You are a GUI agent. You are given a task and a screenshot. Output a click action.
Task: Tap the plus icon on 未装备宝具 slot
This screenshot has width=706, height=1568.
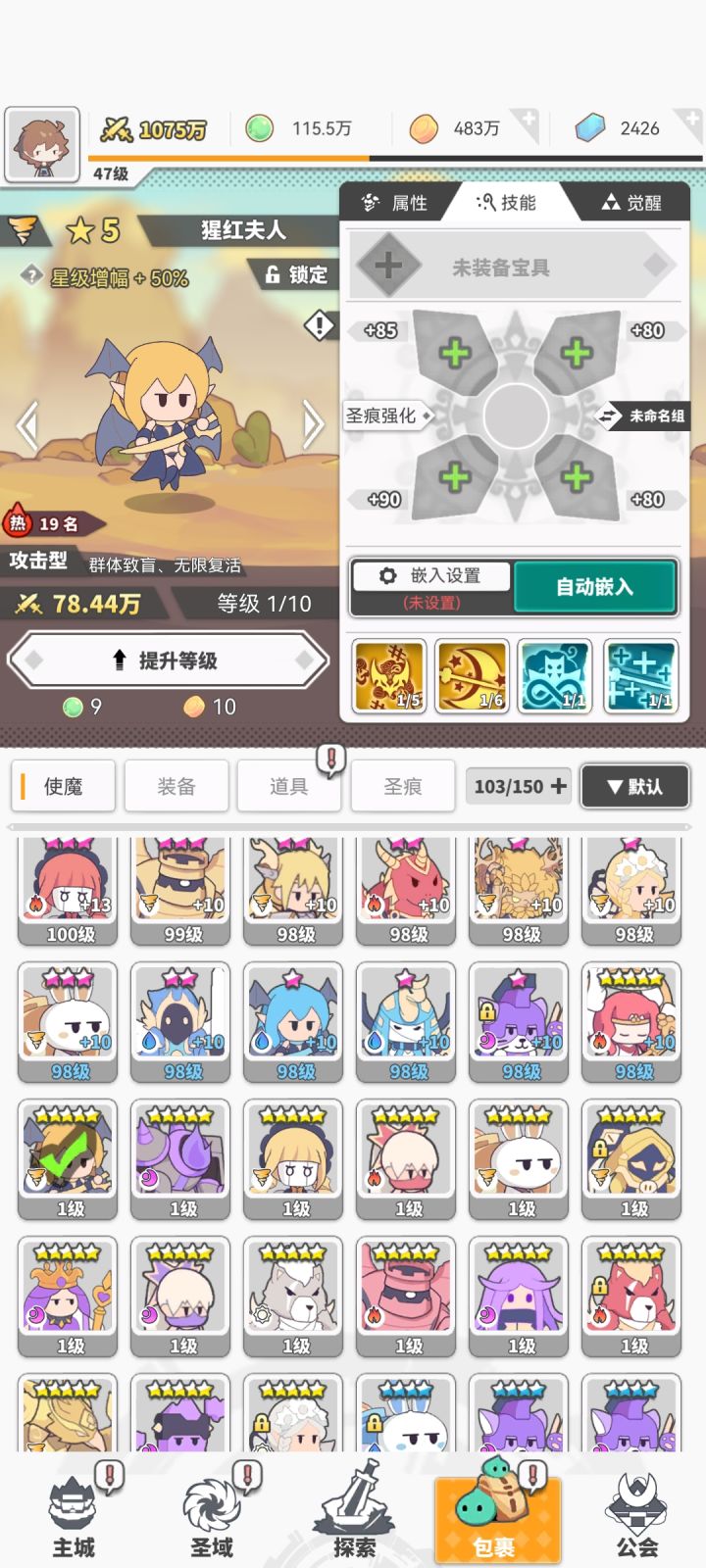click(389, 265)
